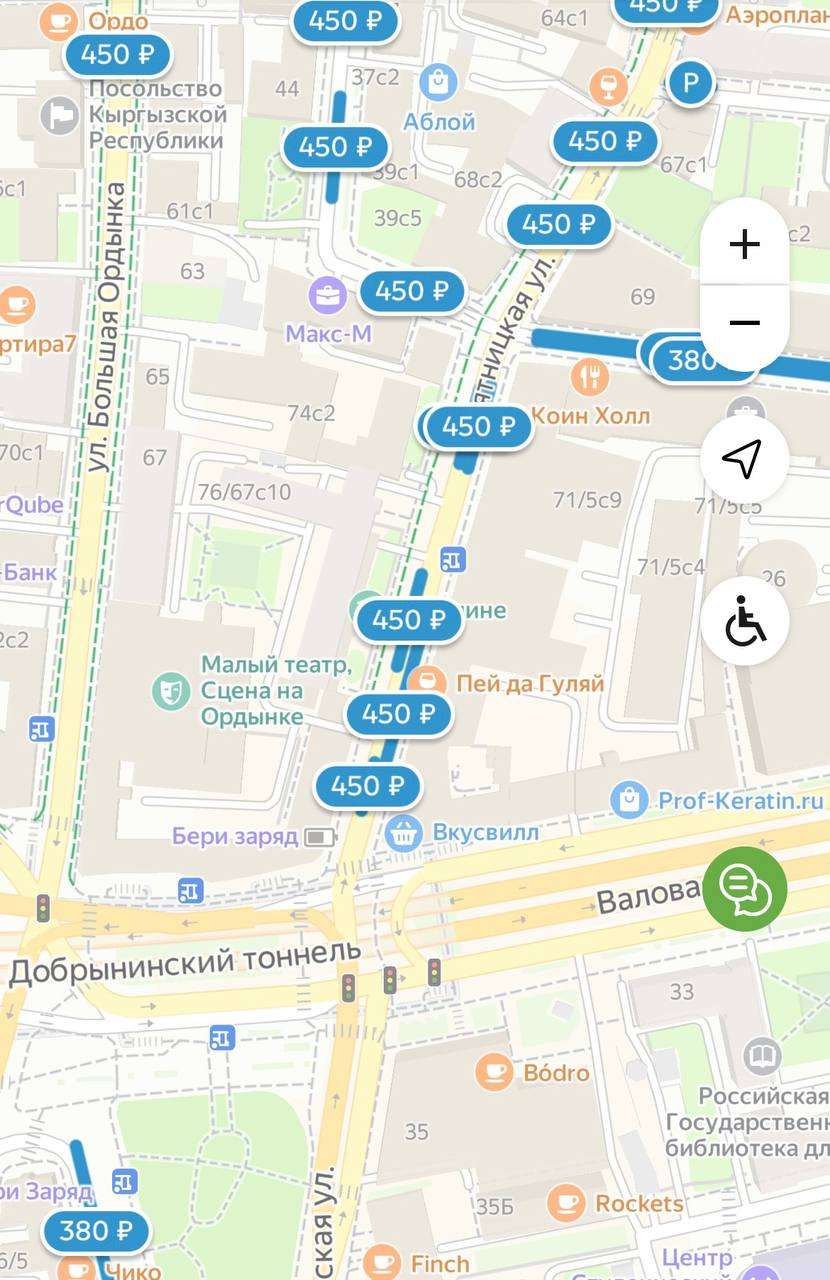The image size is (830, 1280).
Task: Open the Вкусвилл store marker
Action: click(404, 832)
